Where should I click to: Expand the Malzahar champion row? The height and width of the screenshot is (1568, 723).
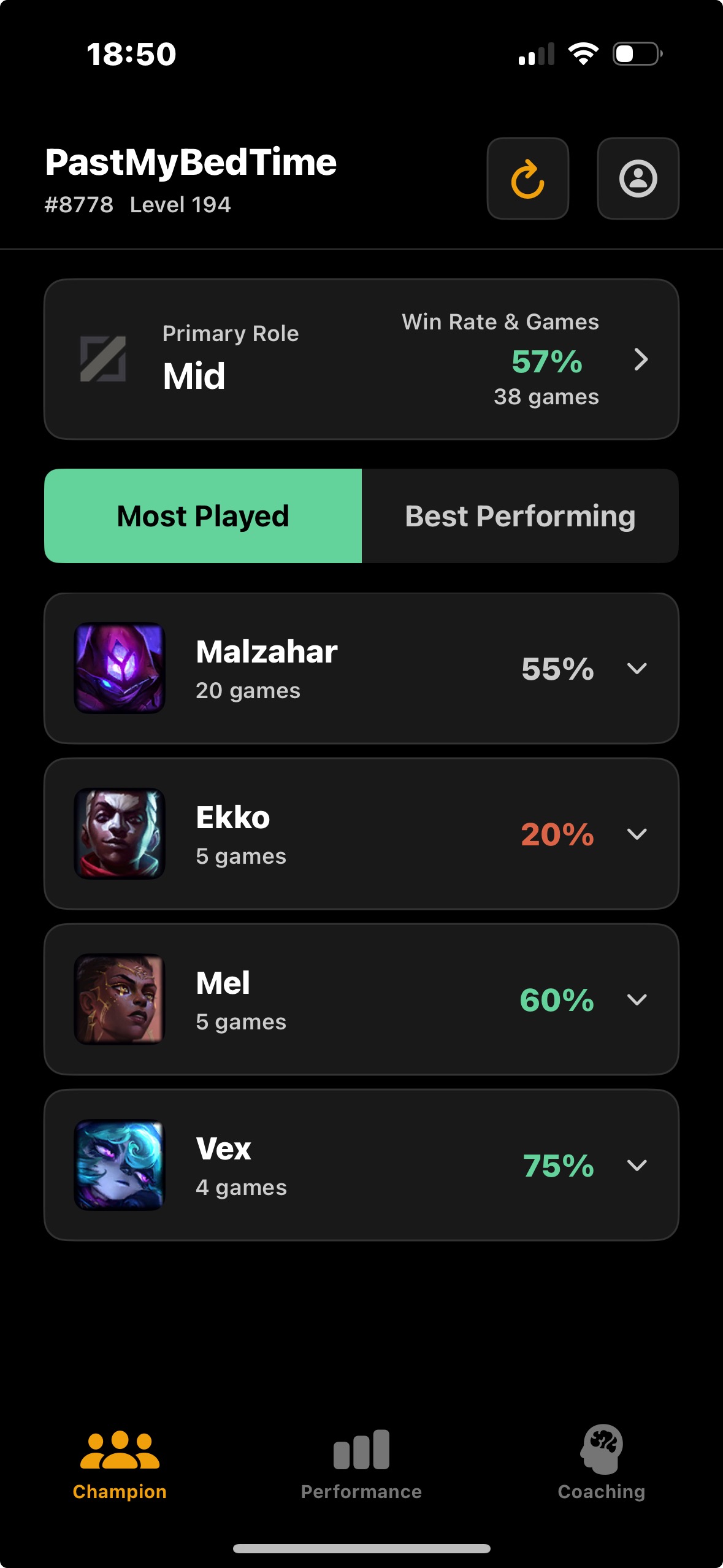point(637,668)
